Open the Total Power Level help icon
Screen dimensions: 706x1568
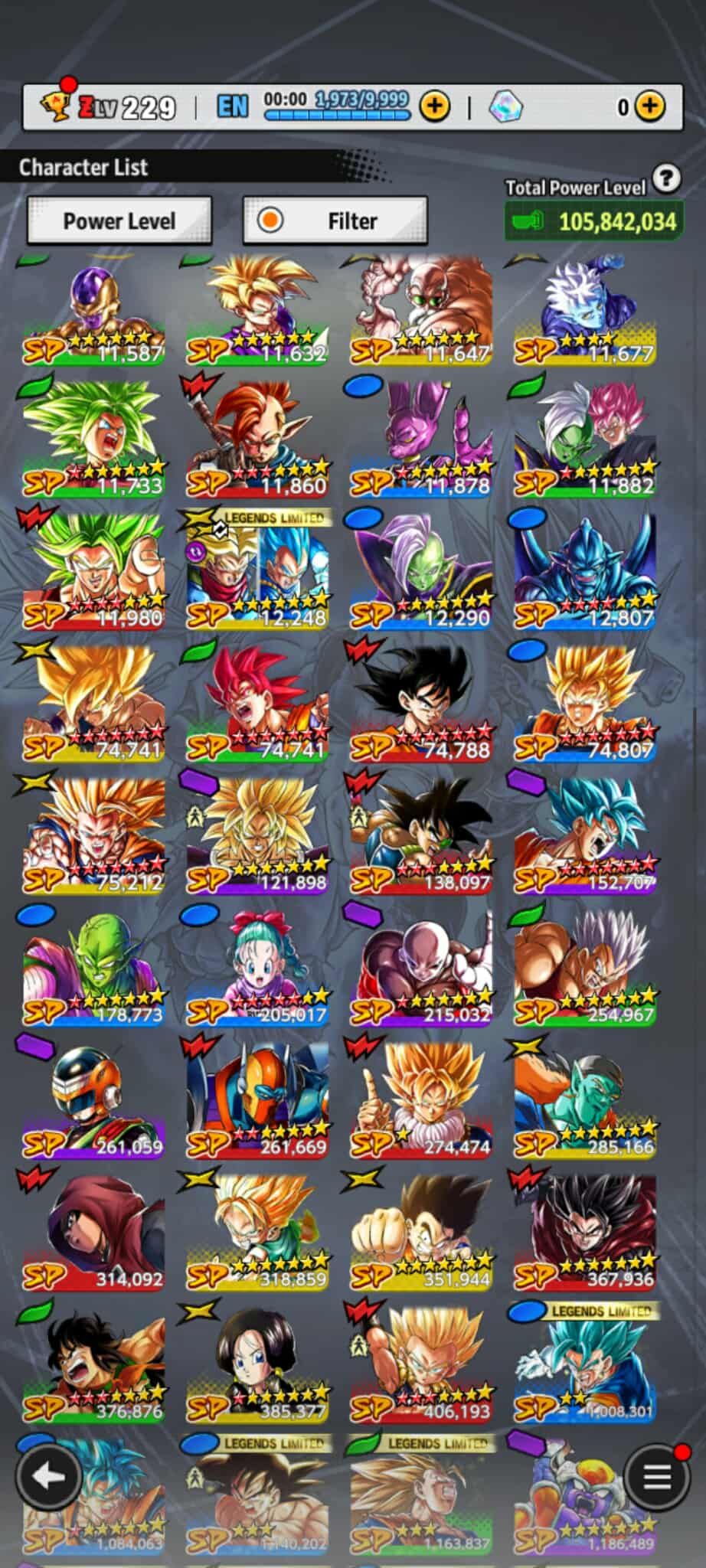coord(667,178)
